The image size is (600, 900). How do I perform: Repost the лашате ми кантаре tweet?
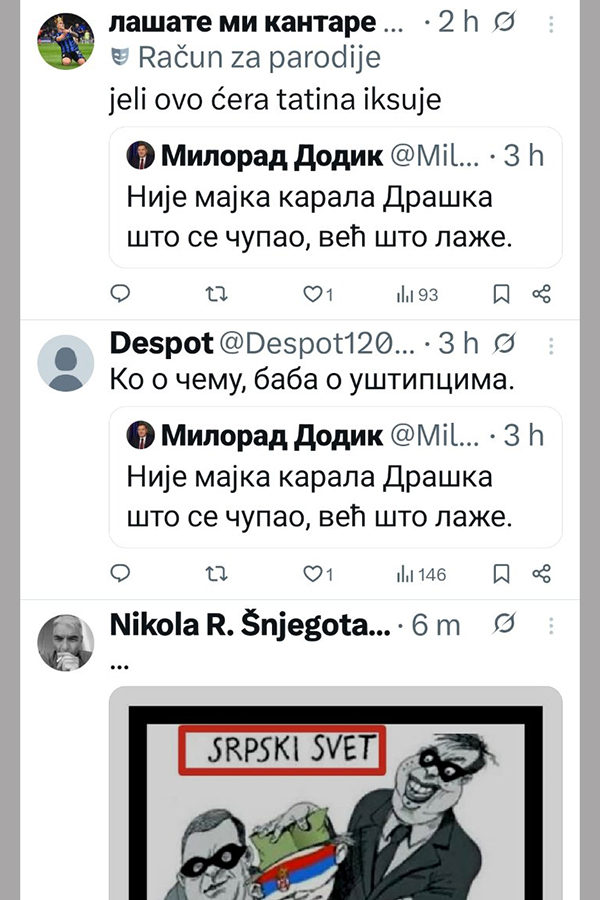(215, 294)
